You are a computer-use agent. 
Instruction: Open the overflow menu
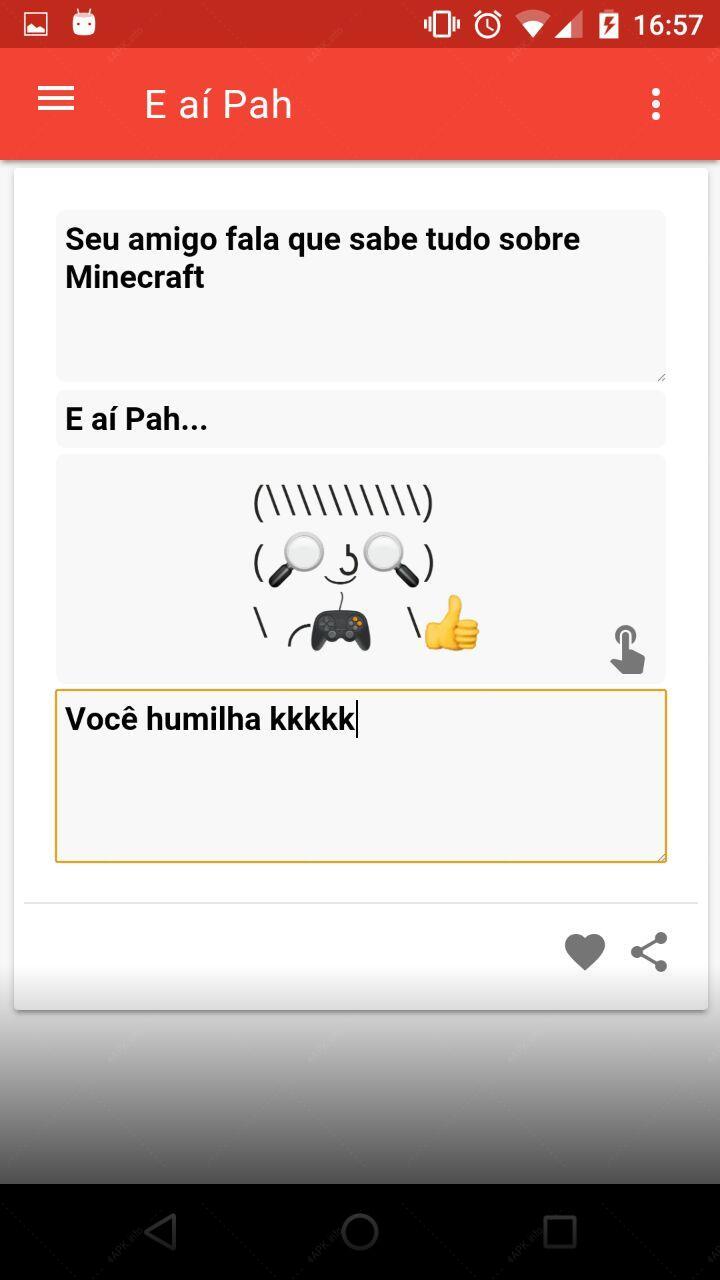click(656, 104)
